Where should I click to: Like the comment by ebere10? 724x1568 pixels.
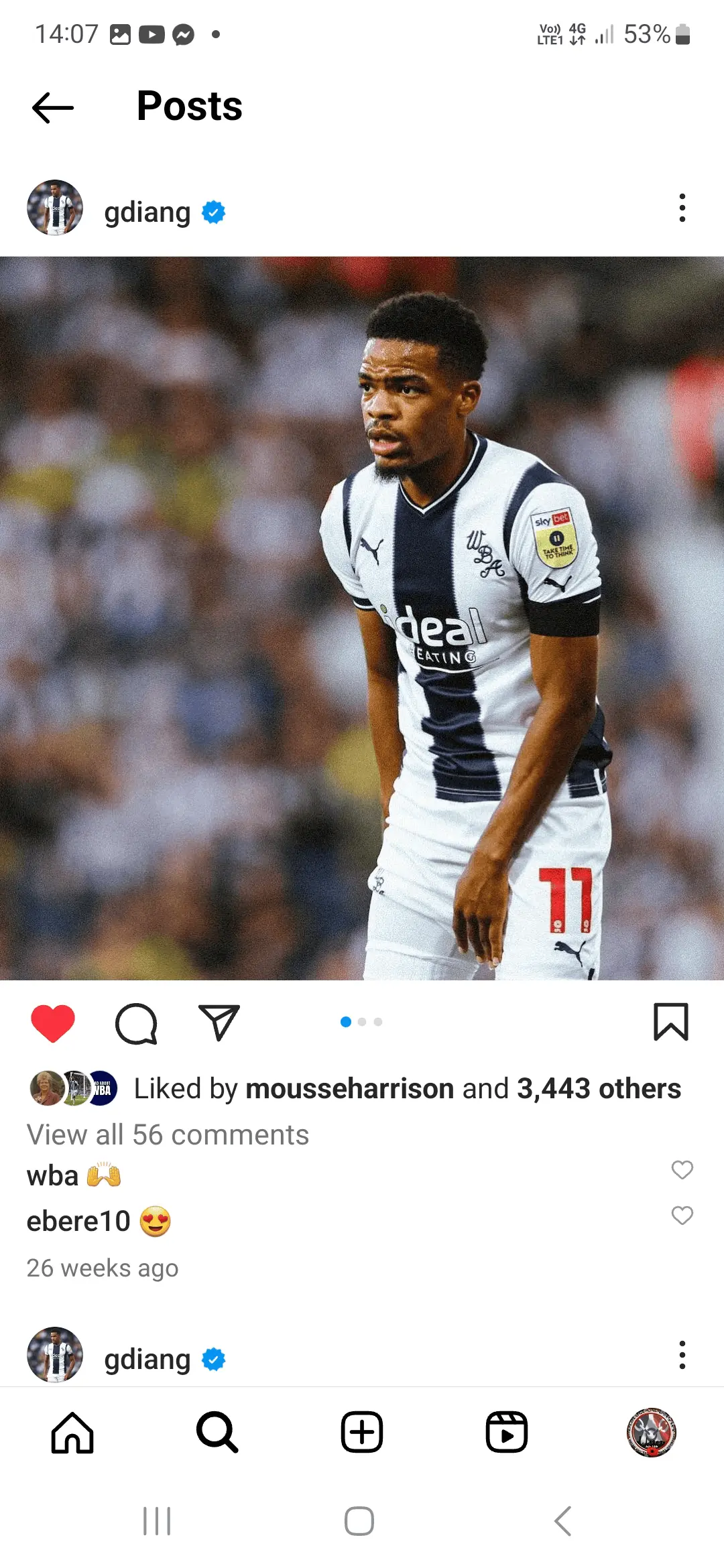682,1216
